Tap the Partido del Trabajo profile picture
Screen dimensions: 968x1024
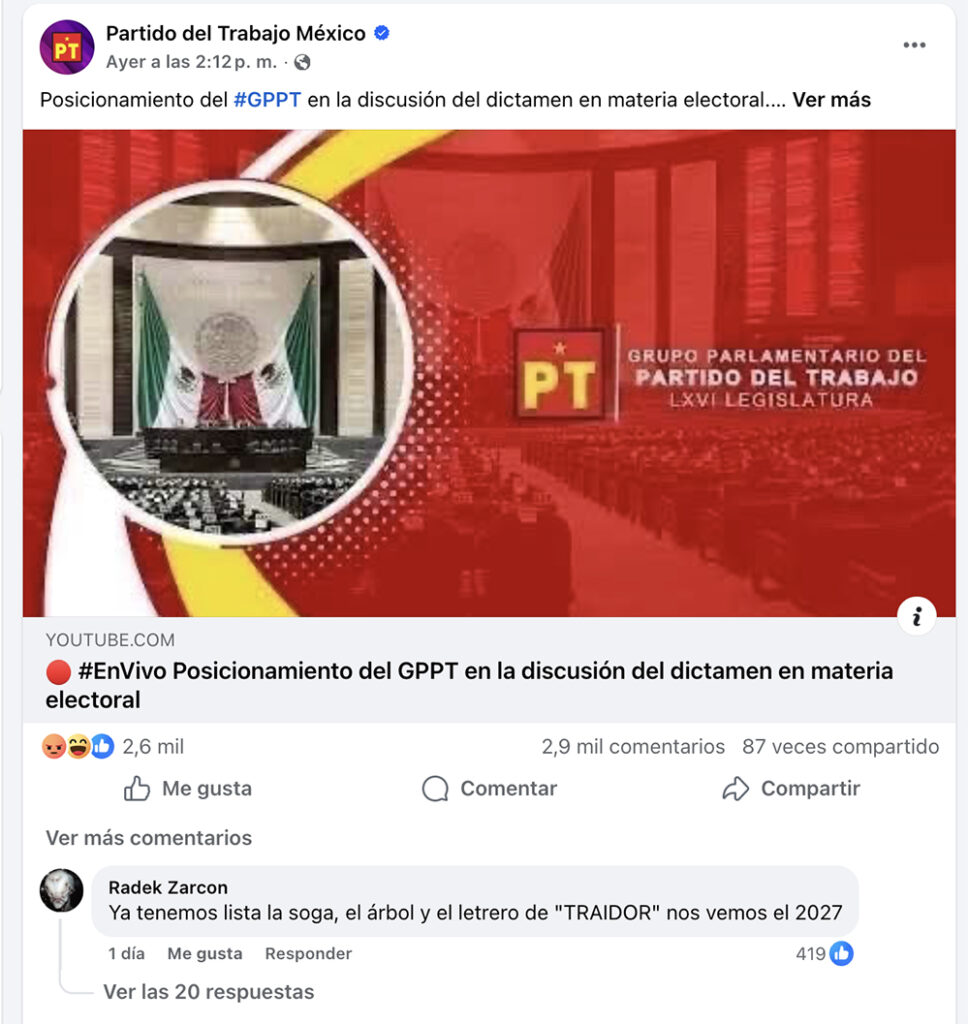pos(67,47)
